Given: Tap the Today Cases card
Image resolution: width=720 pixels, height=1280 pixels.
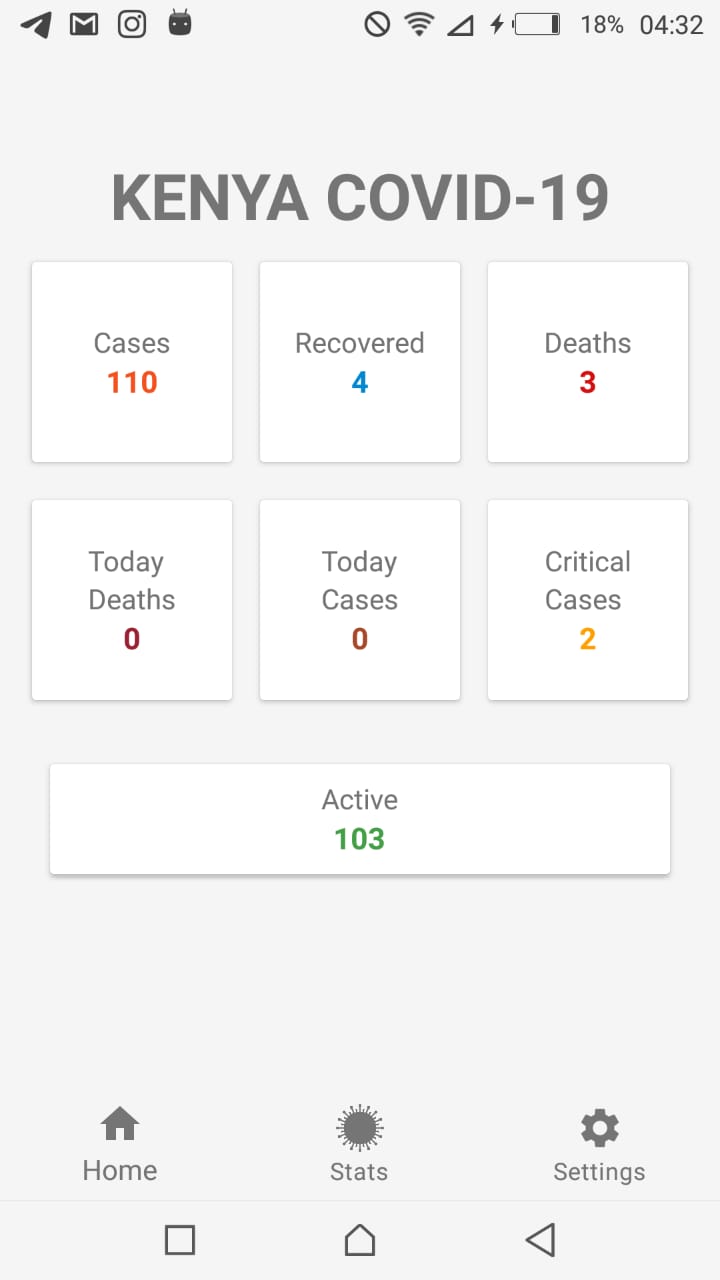Looking at the screenshot, I should 359,599.
